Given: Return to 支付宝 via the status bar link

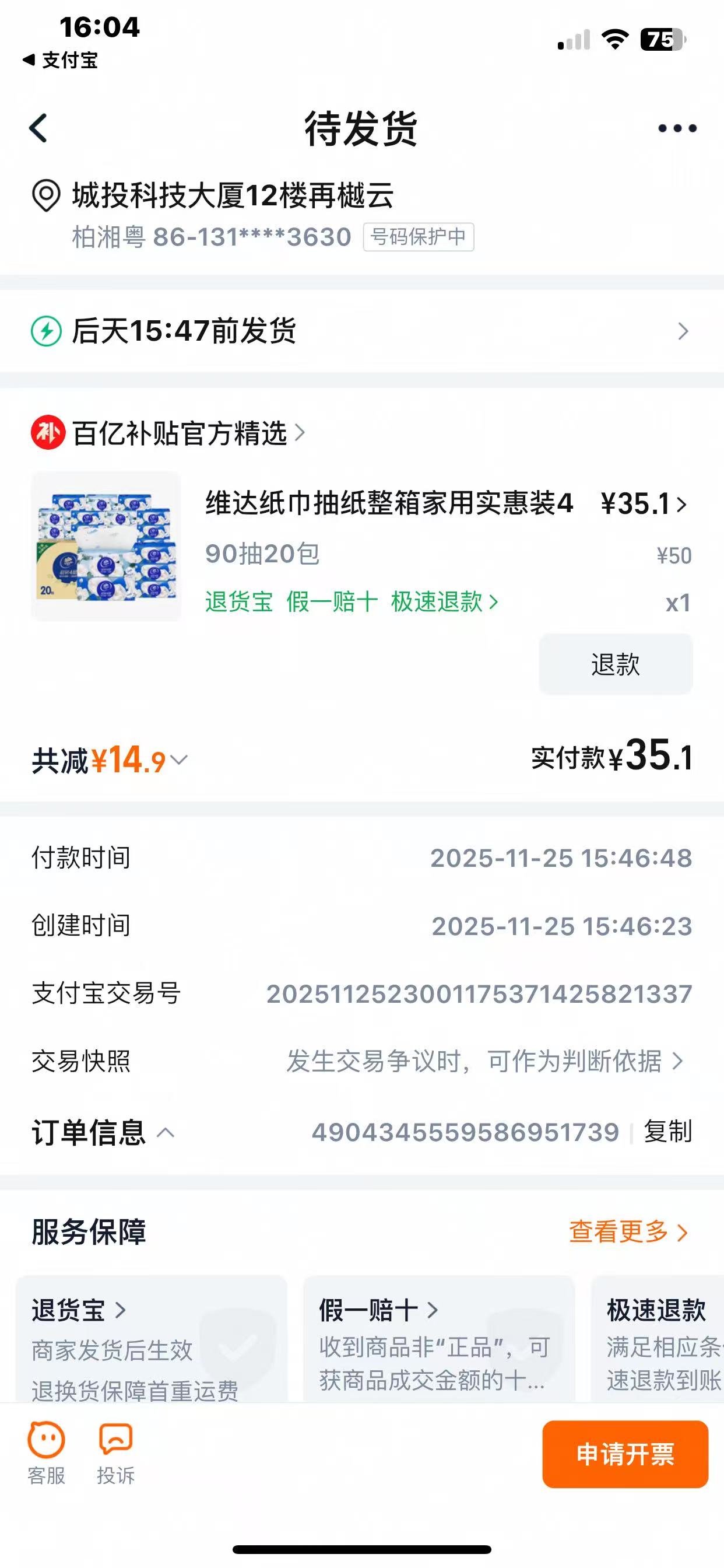Looking at the screenshot, I should (x=60, y=60).
